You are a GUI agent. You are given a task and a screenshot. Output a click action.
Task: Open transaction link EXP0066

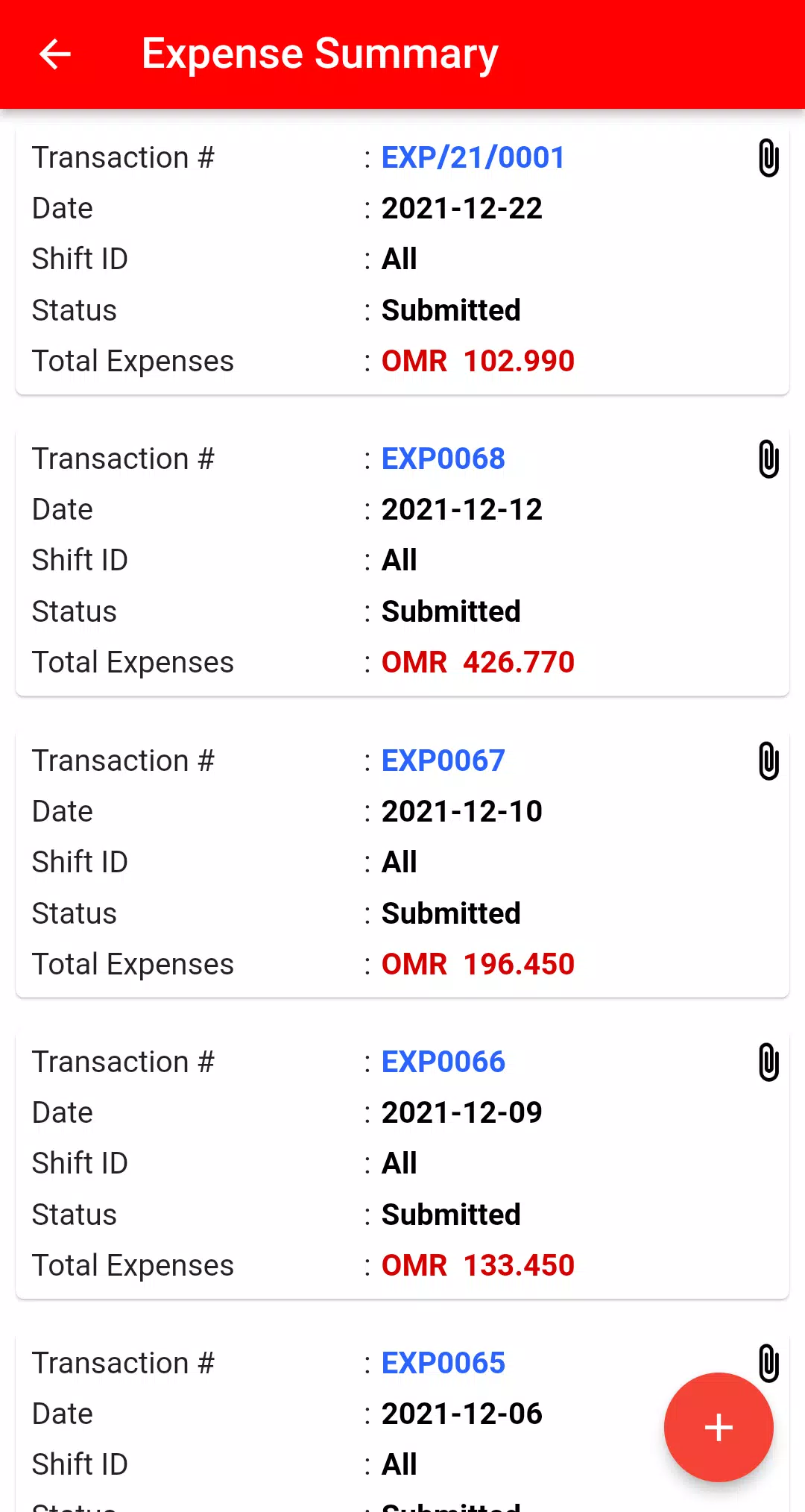tap(443, 1062)
